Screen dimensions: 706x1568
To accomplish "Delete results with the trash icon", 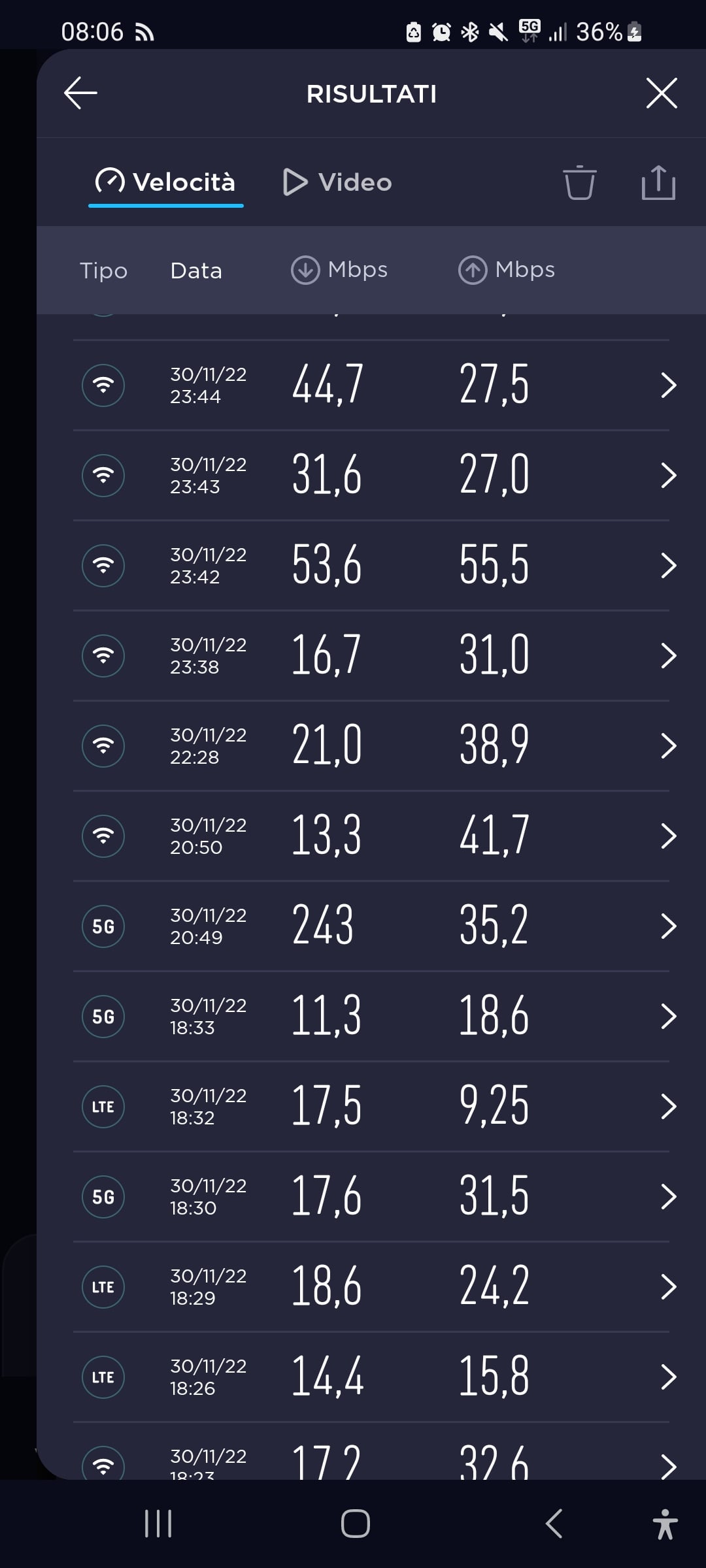I will pyautogui.click(x=579, y=182).
